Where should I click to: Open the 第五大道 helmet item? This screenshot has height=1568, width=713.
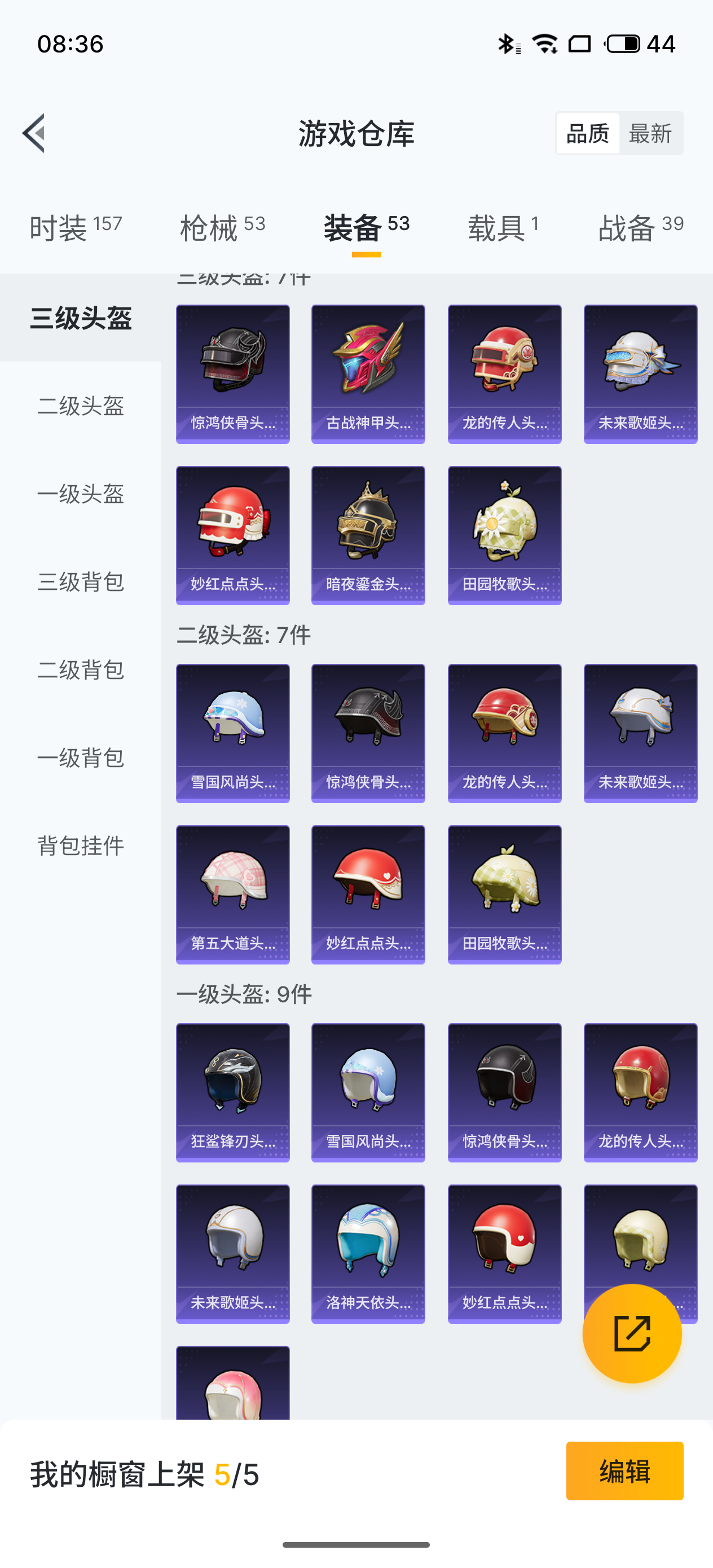tap(232, 894)
